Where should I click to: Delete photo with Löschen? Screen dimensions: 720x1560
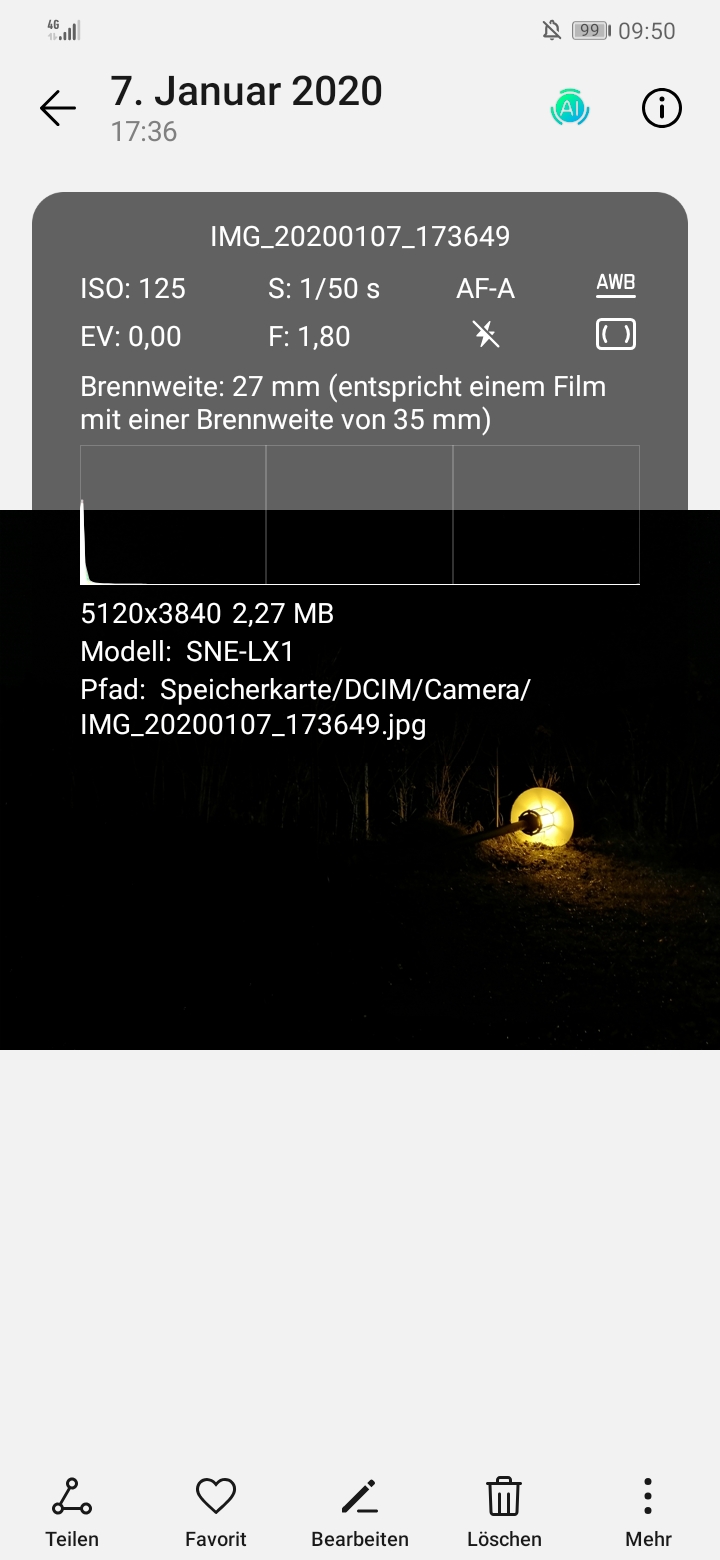pos(504,1511)
